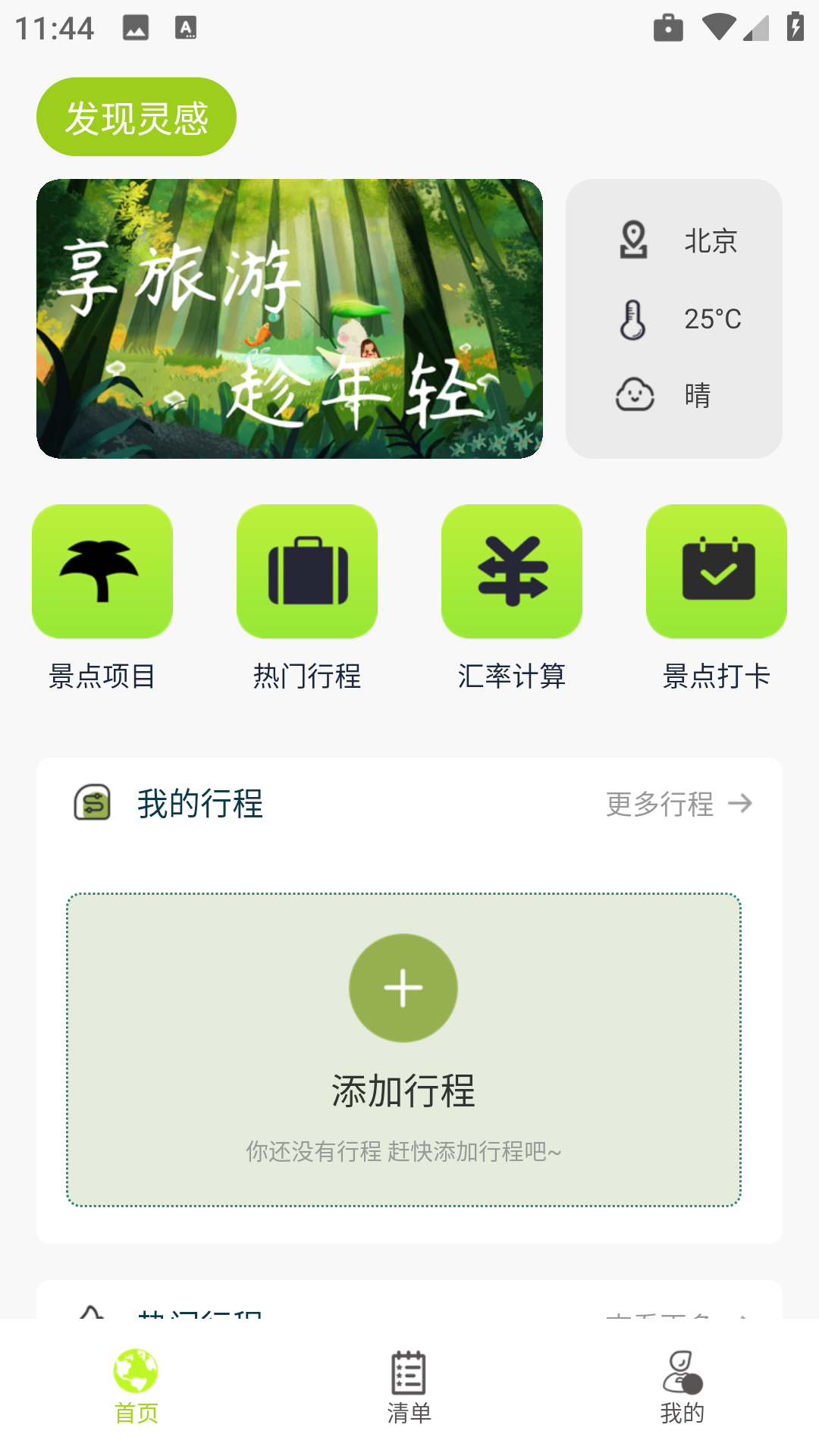The width and height of the screenshot is (819, 1456).
Task: Switch to the 首页 tab
Action: 136,1386
